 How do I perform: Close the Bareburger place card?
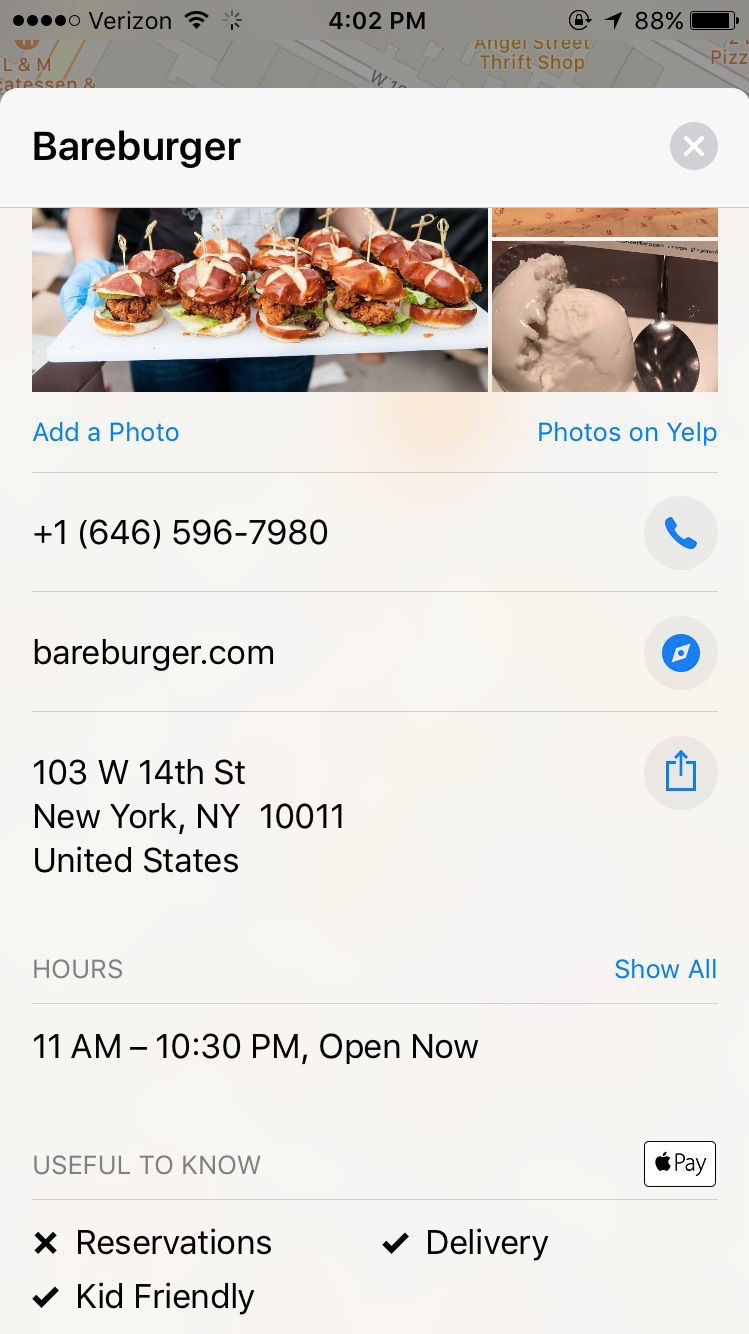693,147
